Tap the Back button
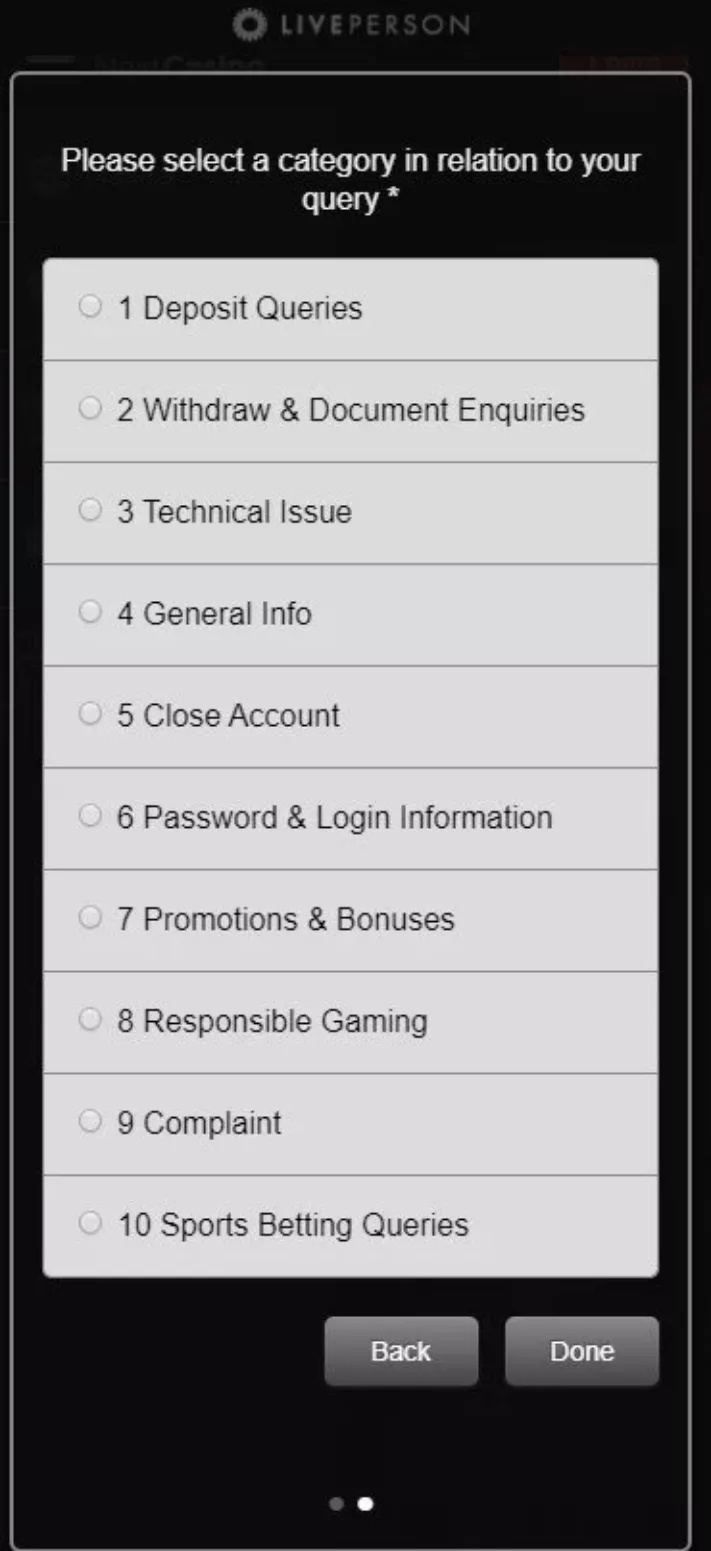Screen dimensions: 711x1551 (401, 1351)
